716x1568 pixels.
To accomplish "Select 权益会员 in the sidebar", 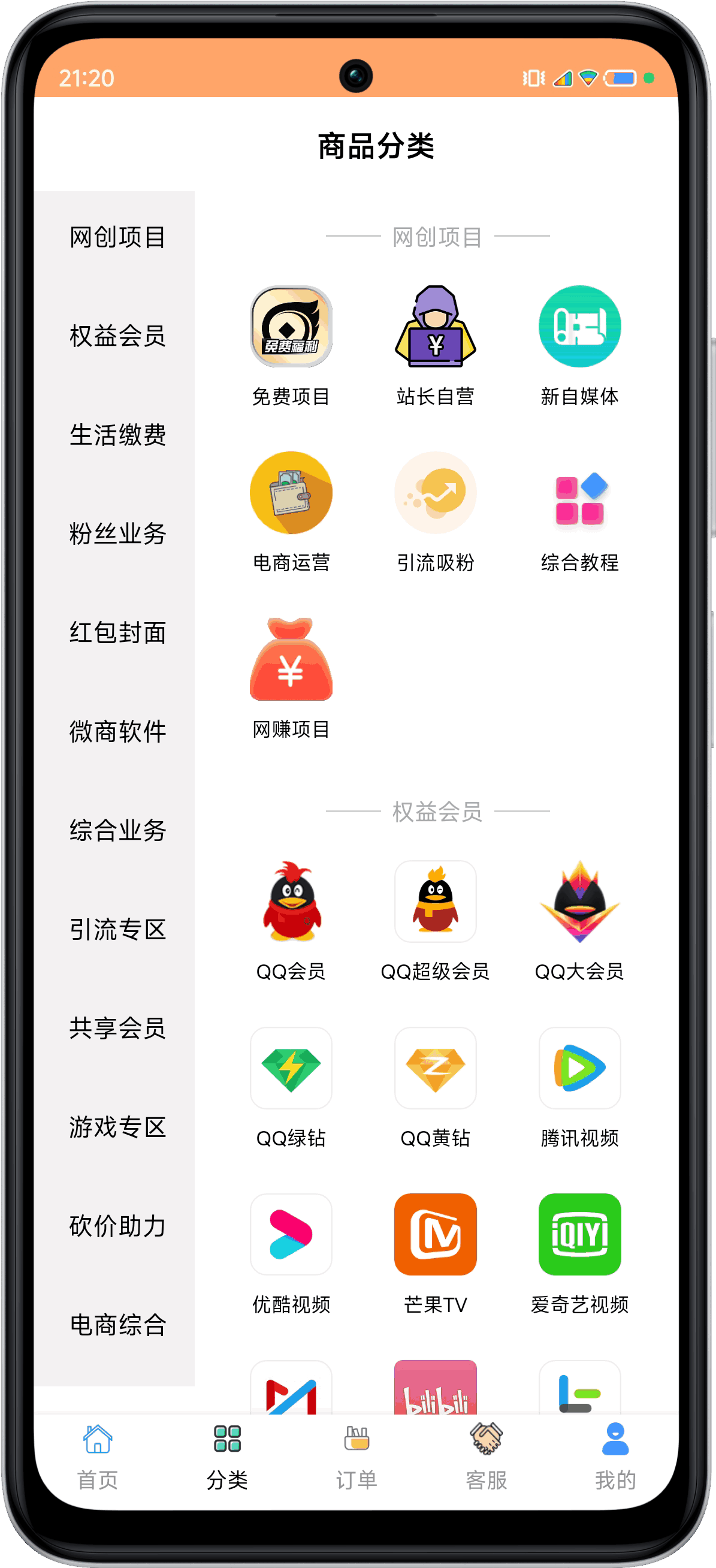I will (117, 336).
